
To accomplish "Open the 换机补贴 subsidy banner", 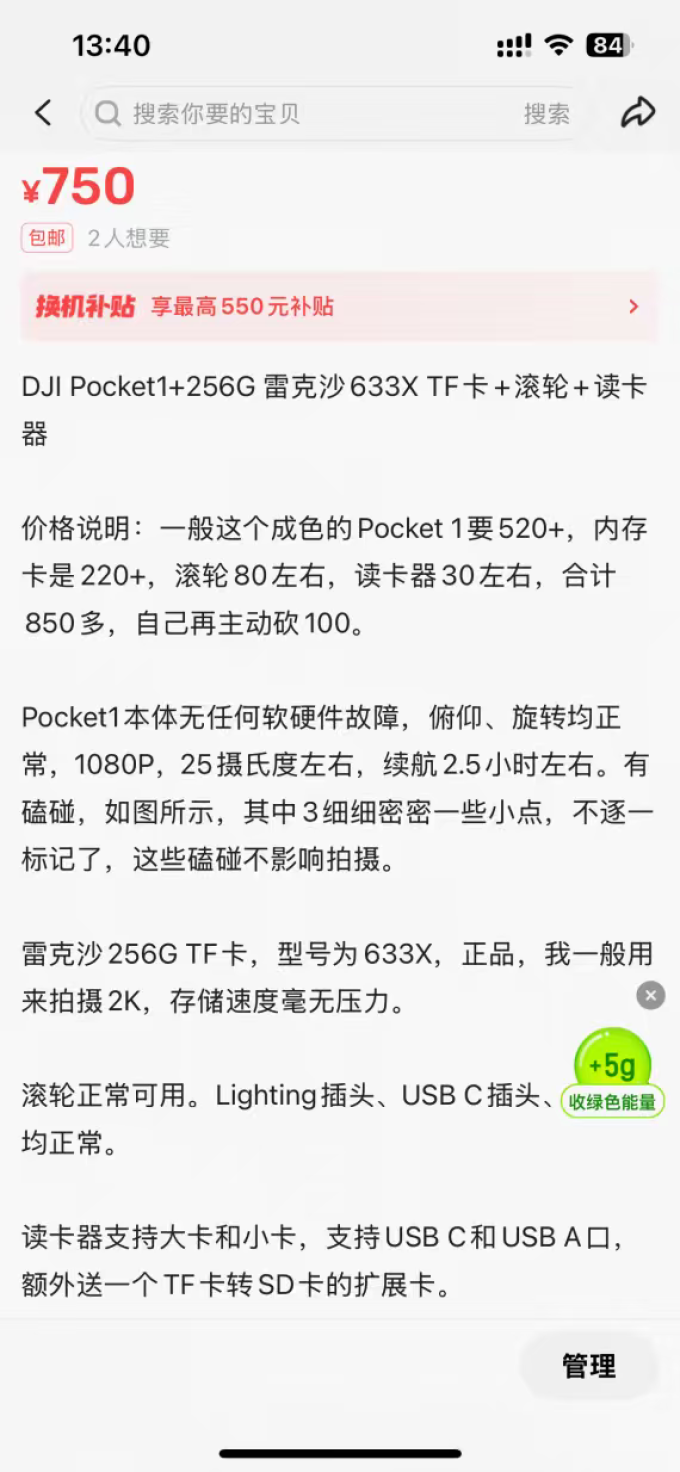I will tap(340, 306).
